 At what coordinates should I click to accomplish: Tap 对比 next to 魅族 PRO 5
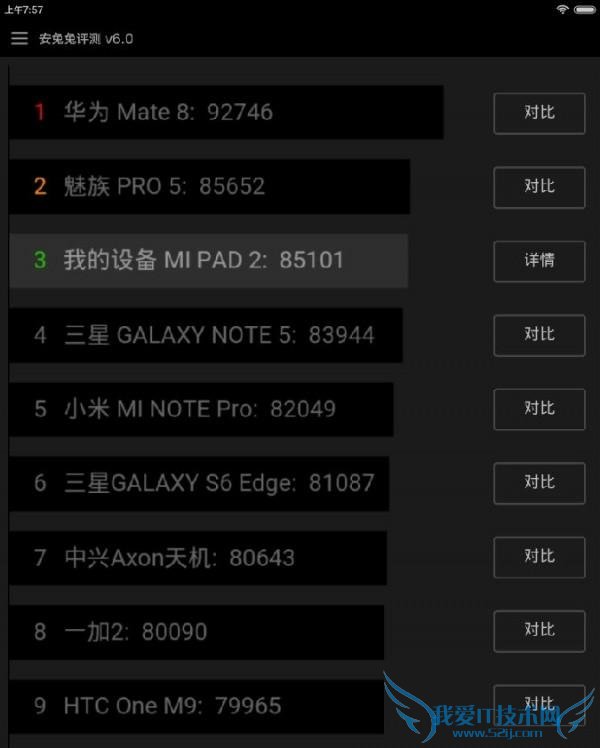point(539,187)
